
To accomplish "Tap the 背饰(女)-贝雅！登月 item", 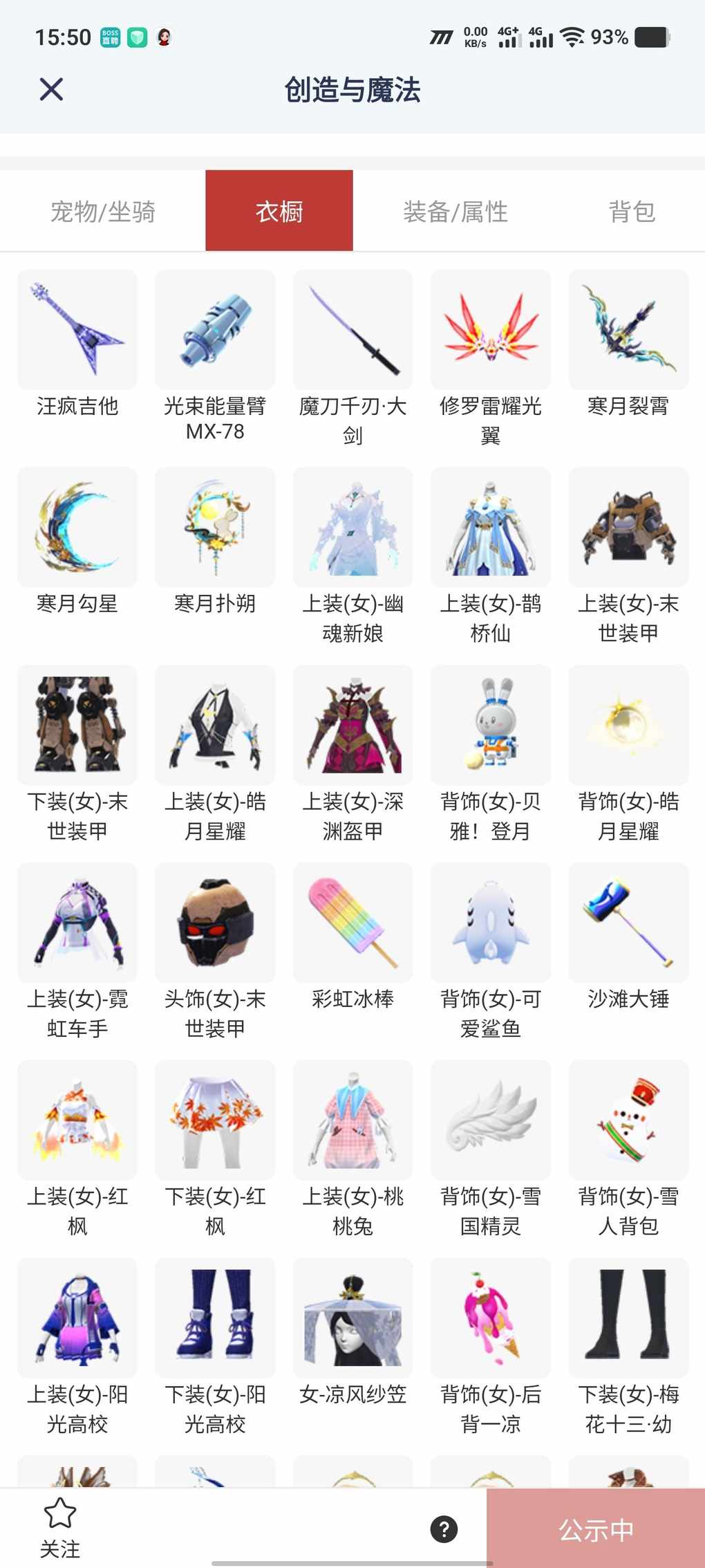I will pos(491,725).
